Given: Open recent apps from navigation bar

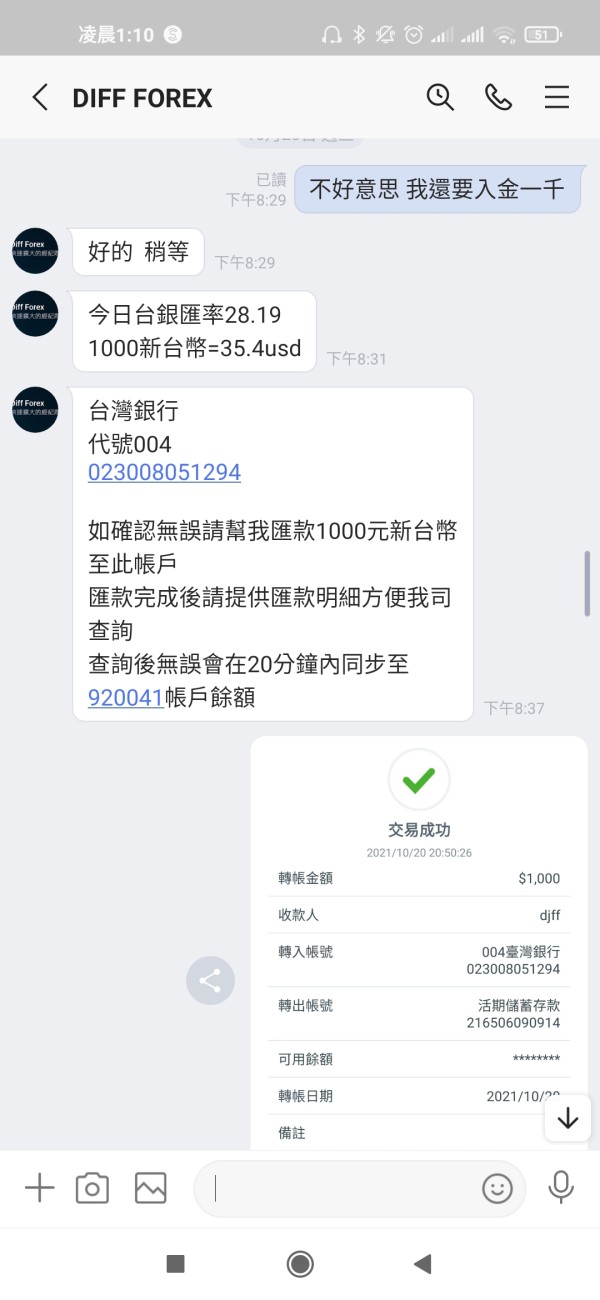Looking at the screenshot, I should pyautogui.click(x=175, y=1264).
